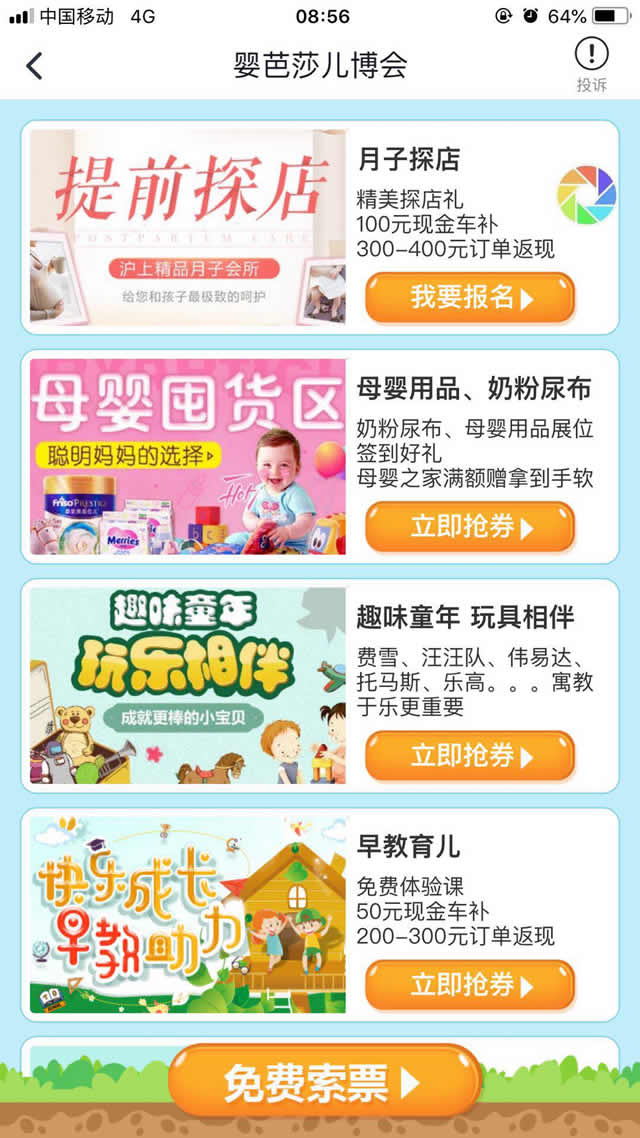Open the 提前探店 banner image
The height and width of the screenshot is (1138, 640).
point(188,227)
